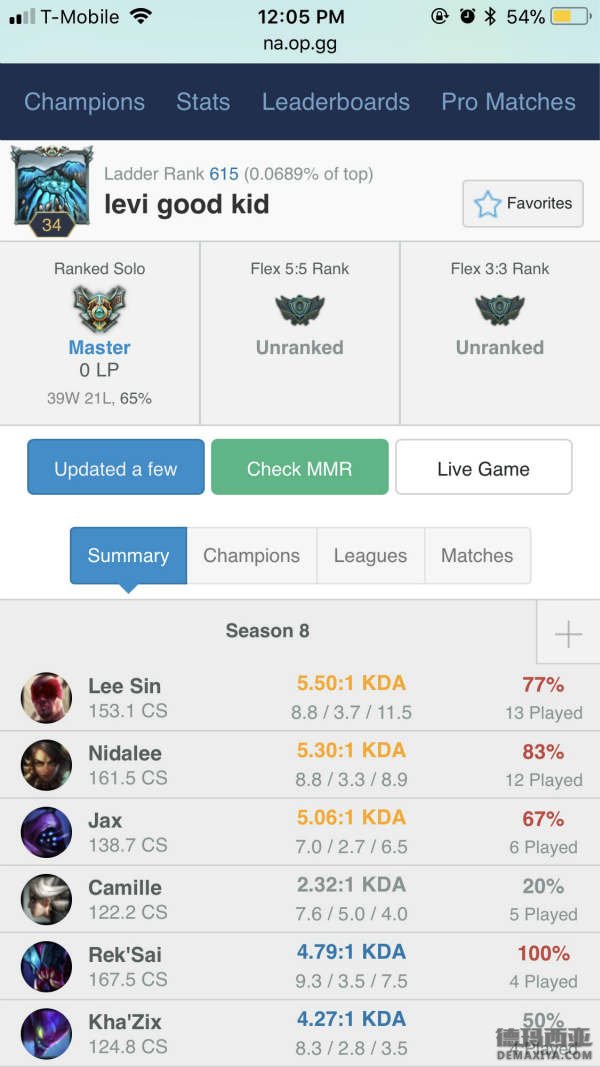Tap the Updated a few button
The image size is (600, 1067).
point(116,468)
